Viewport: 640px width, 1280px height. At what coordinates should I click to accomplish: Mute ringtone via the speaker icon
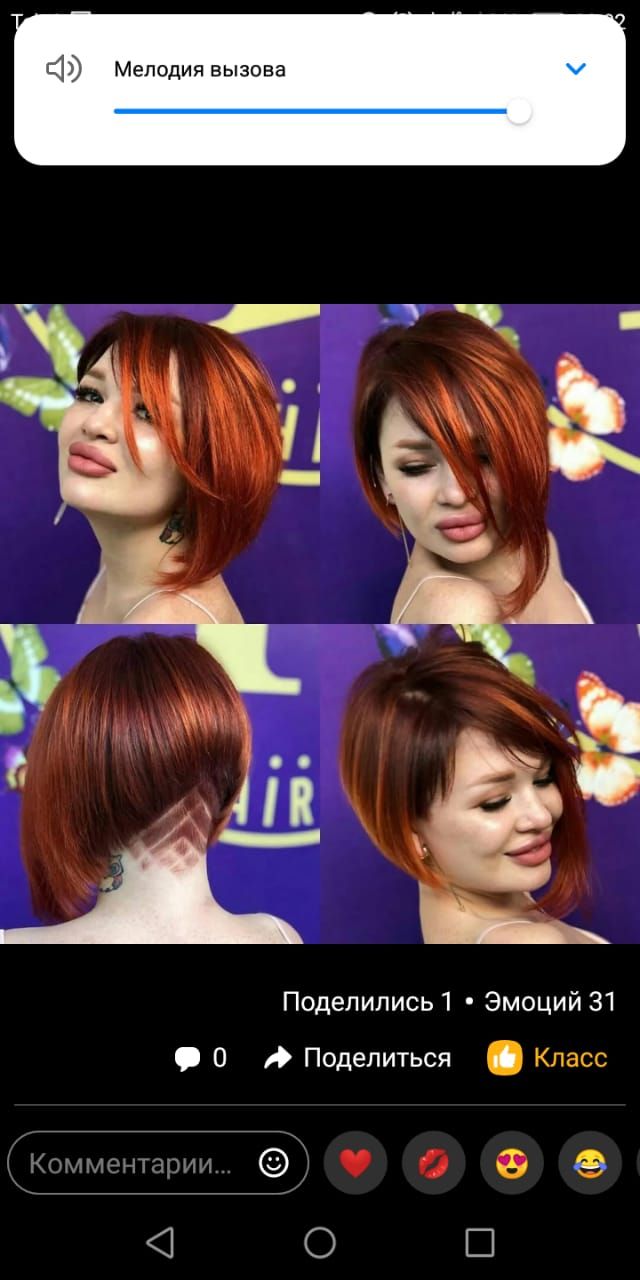(64, 69)
